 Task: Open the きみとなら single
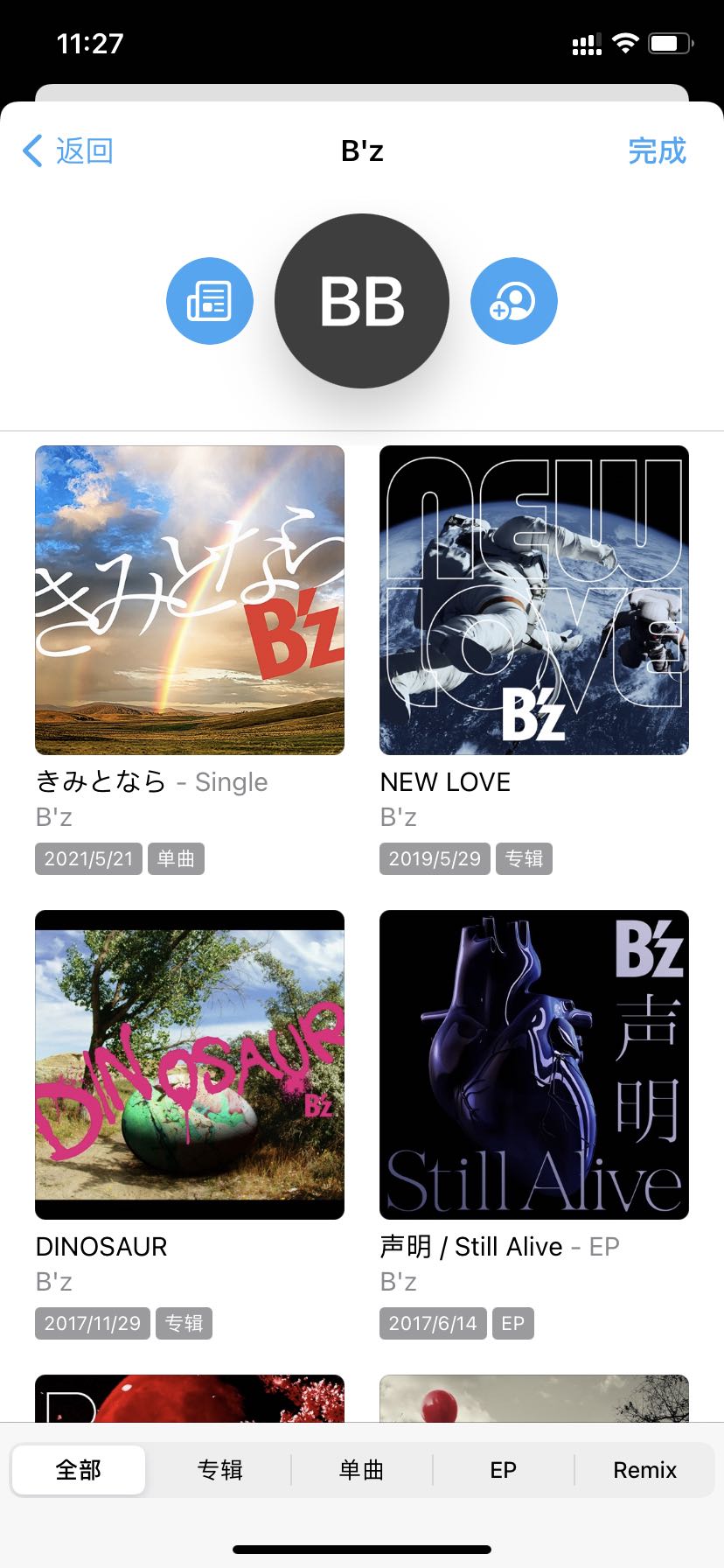190,600
